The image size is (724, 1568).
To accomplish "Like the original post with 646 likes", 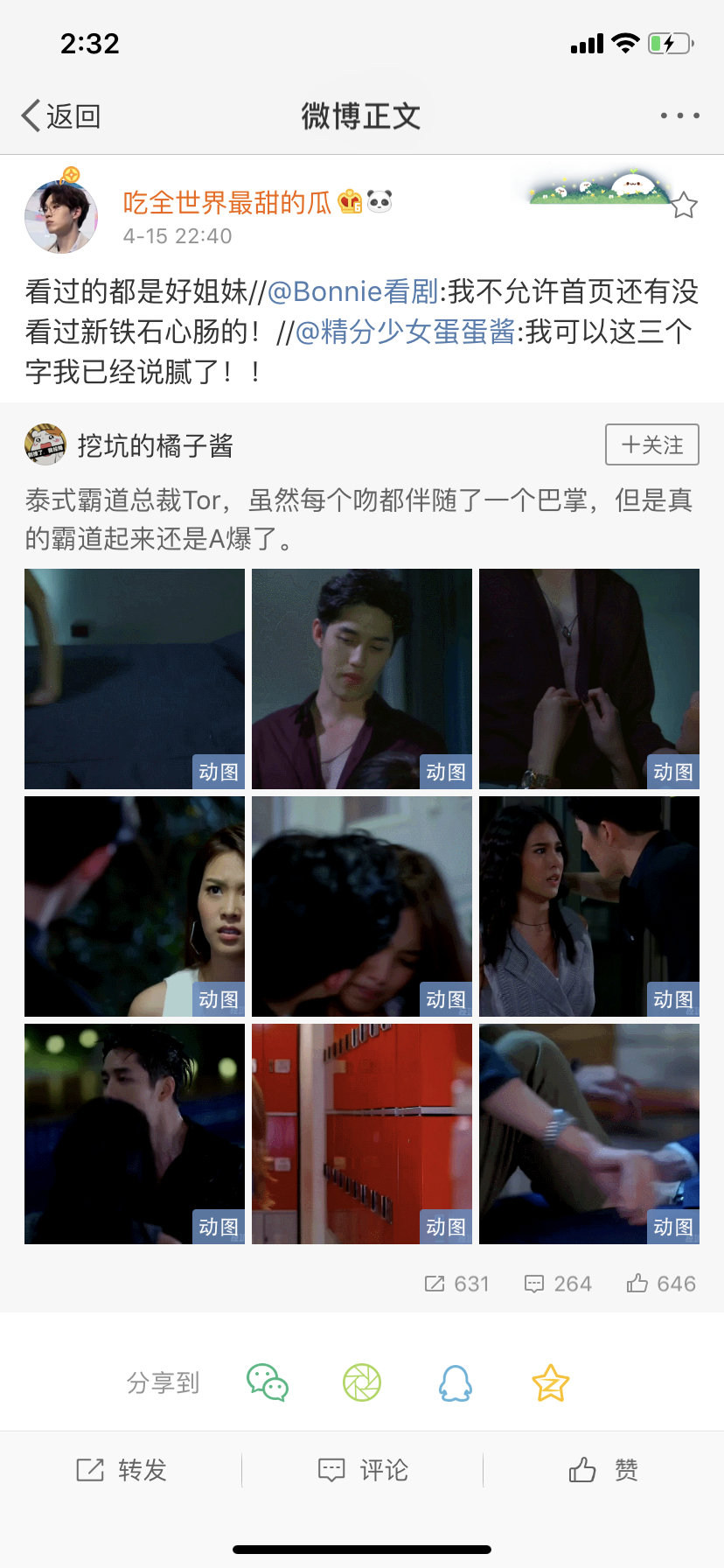I will pyautogui.click(x=661, y=1284).
